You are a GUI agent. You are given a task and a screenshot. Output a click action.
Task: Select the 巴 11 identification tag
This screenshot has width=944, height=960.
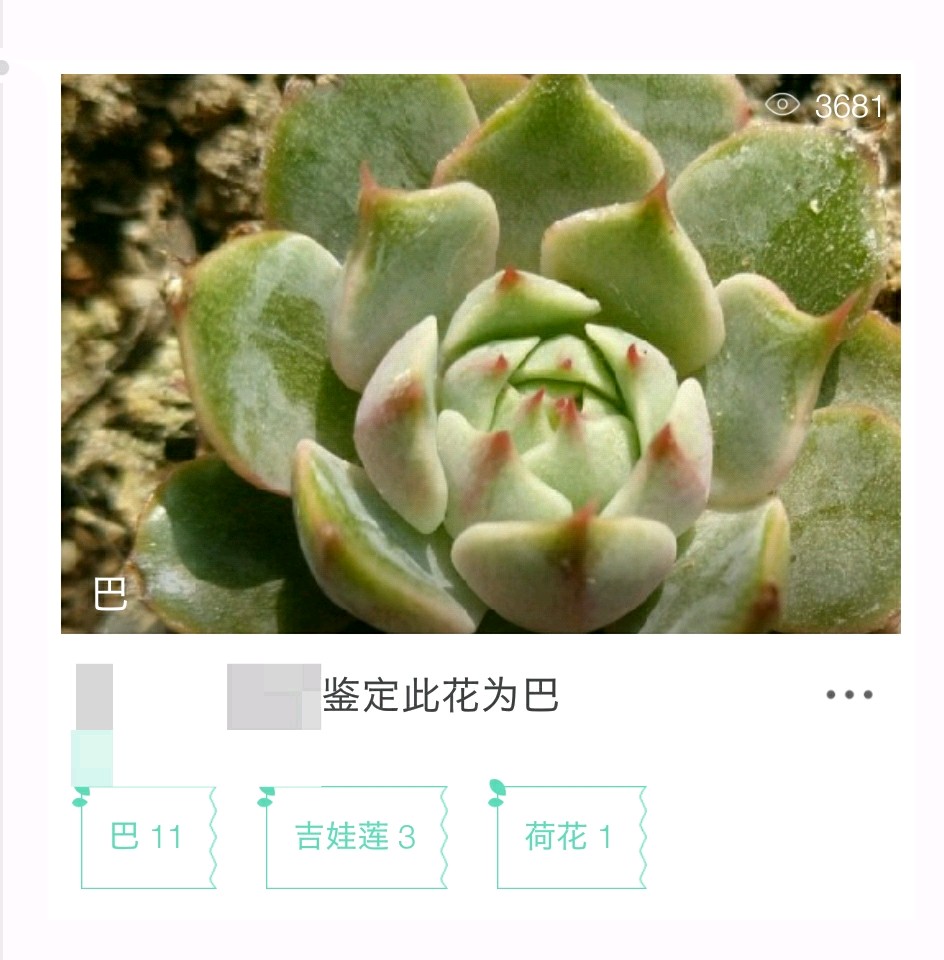click(x=147, y=837)
